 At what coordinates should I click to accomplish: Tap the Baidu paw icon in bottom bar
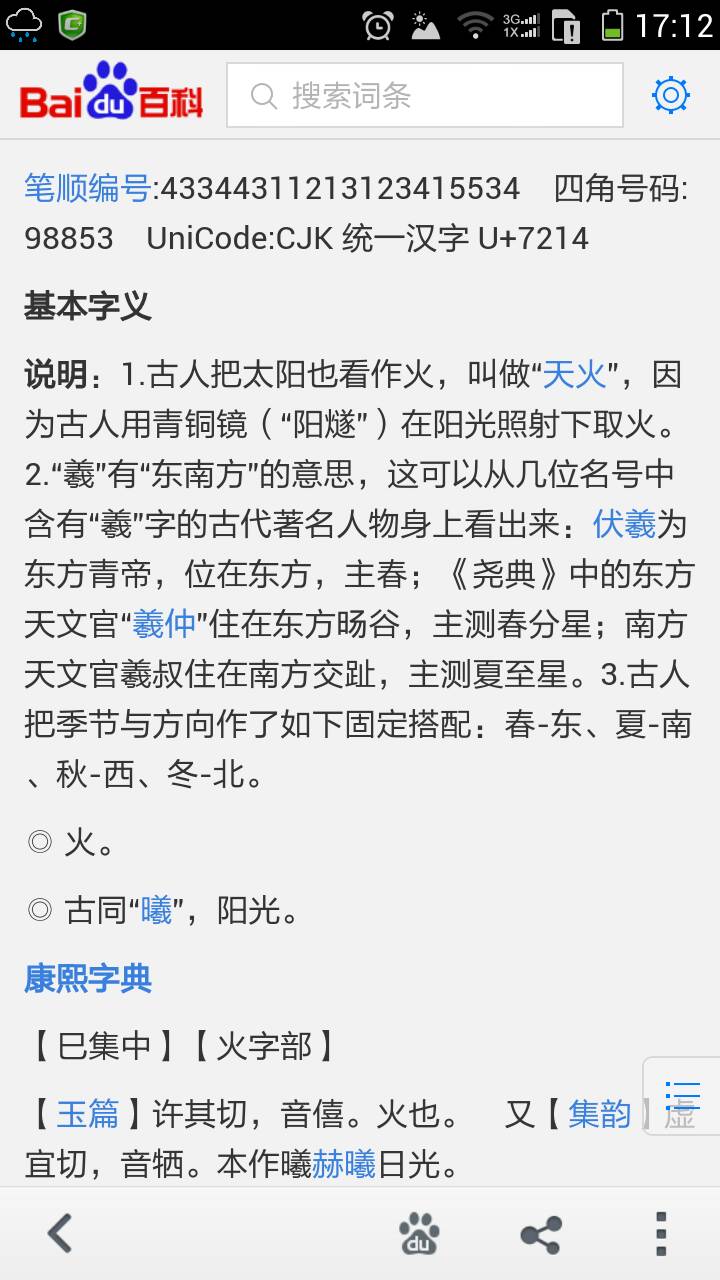tap(419, 1234)
